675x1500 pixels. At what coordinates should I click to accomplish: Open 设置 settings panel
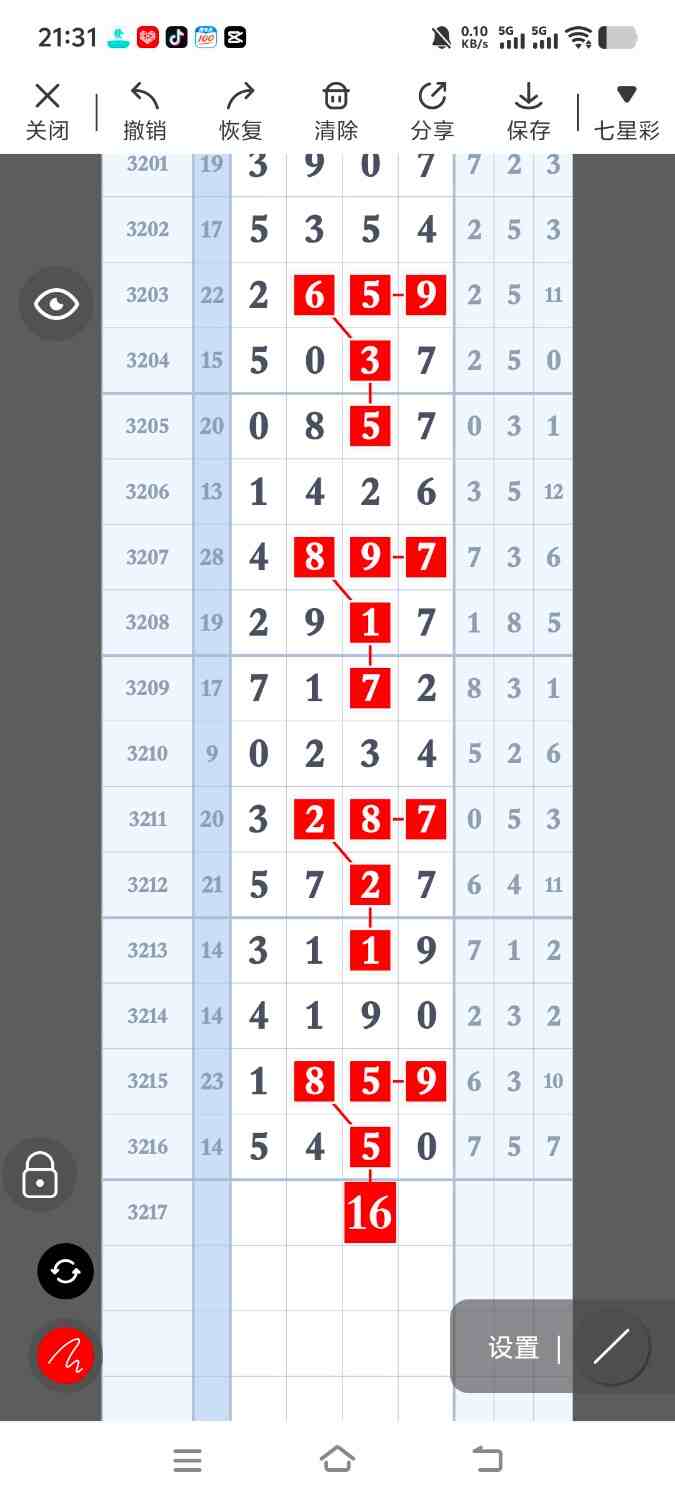click(x=514, y=1348)
